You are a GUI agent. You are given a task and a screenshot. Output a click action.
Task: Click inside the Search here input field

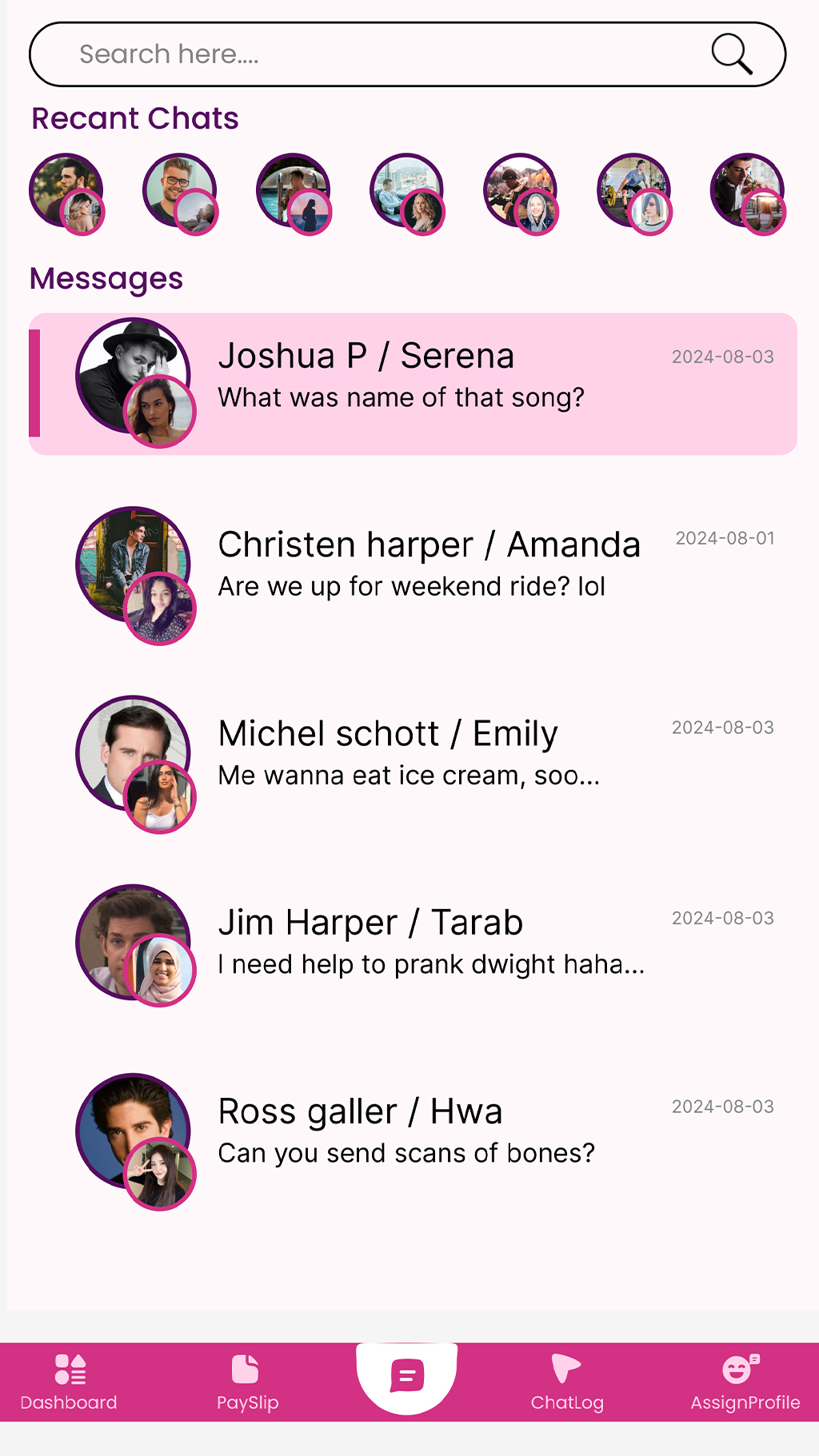click(x=320, y=54)
